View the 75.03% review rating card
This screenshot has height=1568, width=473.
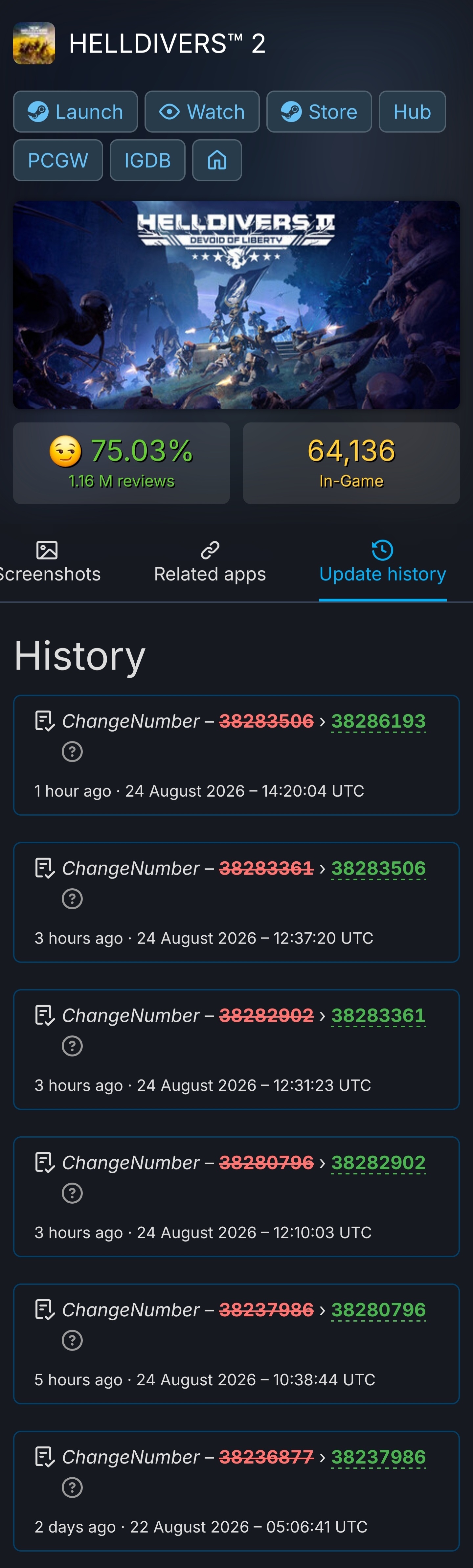click(121, 463)
